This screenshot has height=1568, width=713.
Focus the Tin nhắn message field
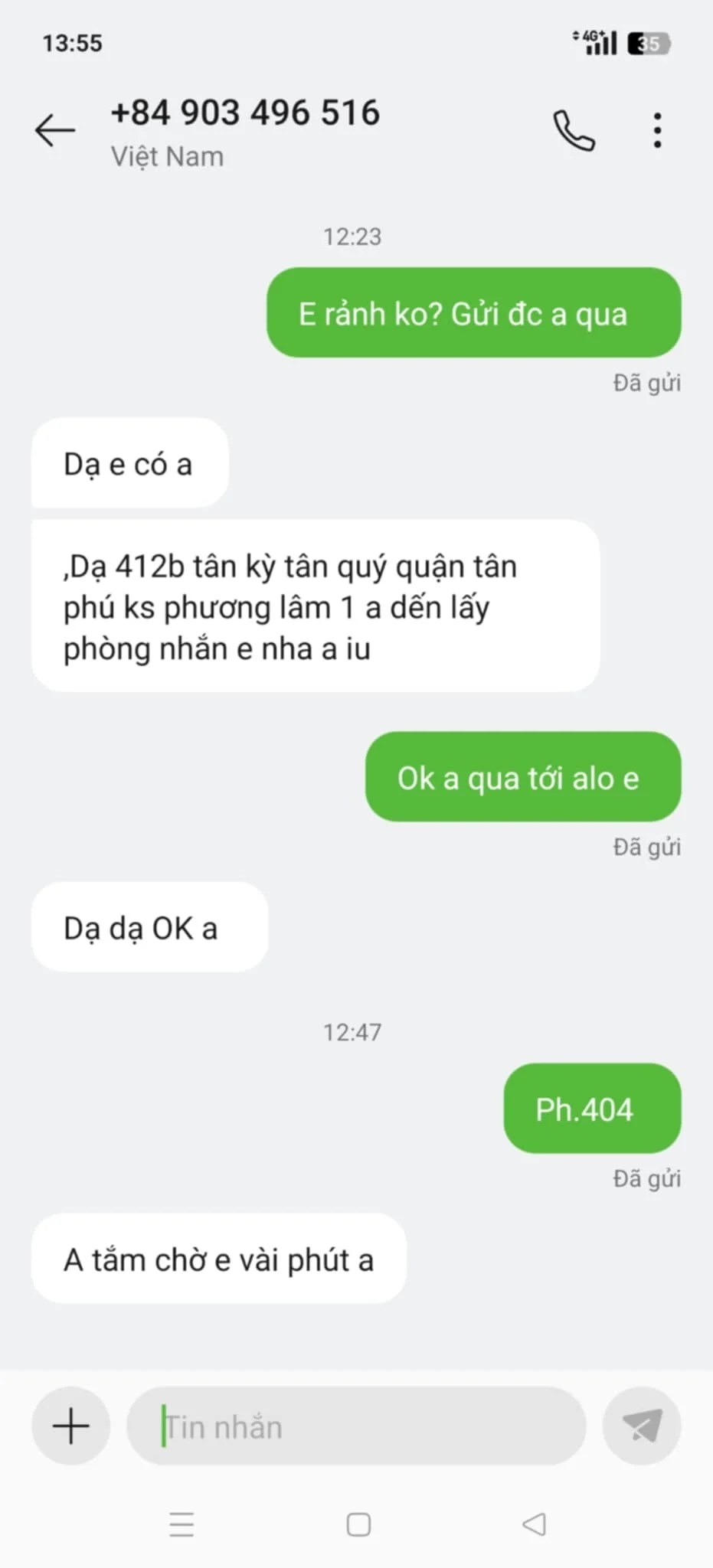click(x=356, y=1426)
